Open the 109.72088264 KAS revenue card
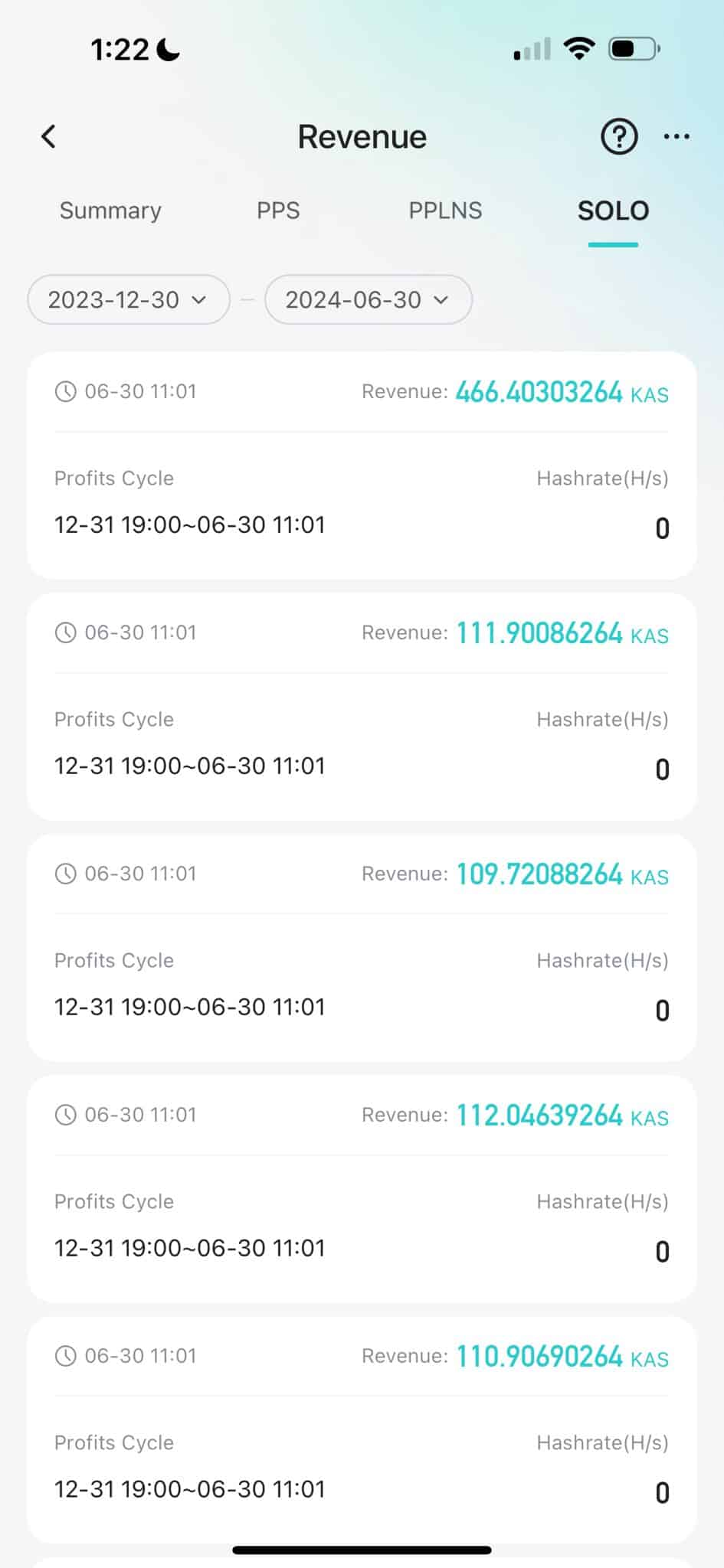 pyautogui.click(x=362, y=947)
